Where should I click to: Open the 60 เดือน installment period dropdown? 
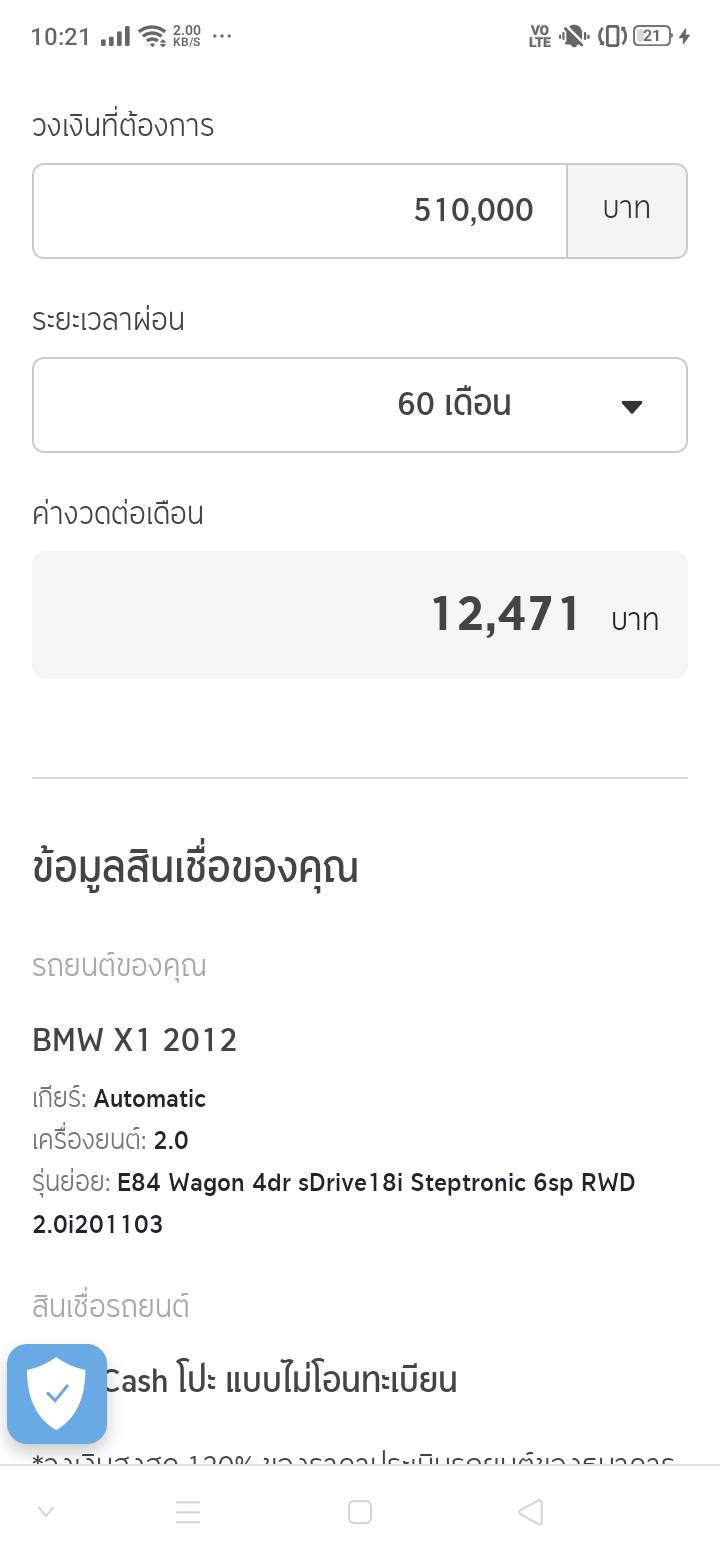360,405
